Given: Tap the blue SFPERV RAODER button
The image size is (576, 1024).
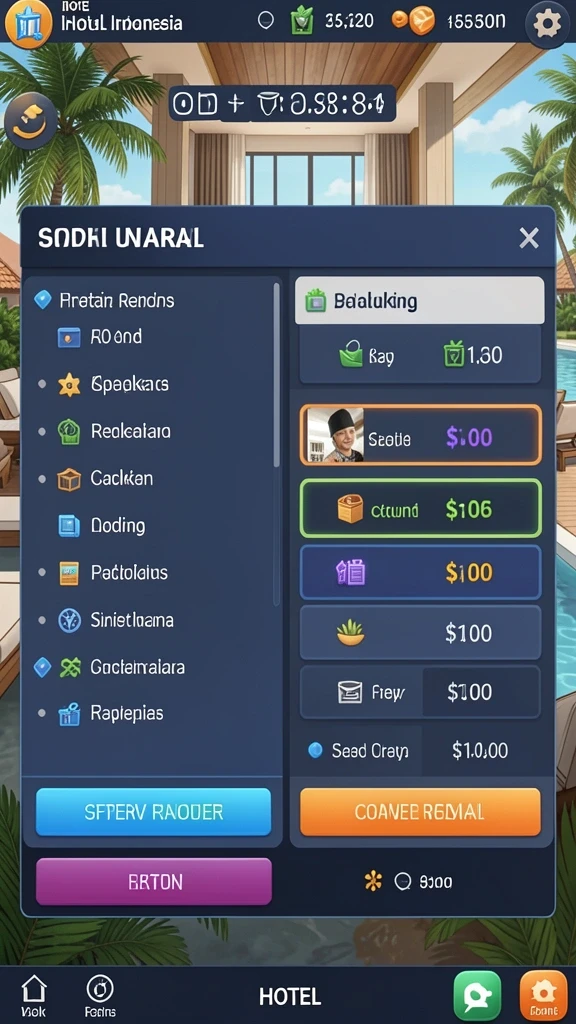Looking at the screenshot, I should coord(153,812).
